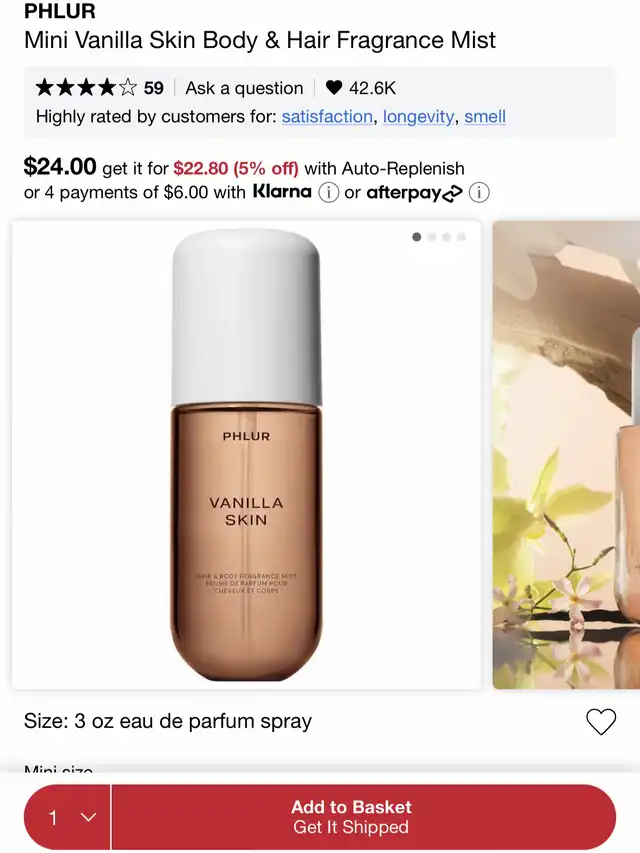Image resolution: width=640 pixels, height=853 pixels.
Task: Show Afterpay payment info icon
Action: click(x=479, y=193)
